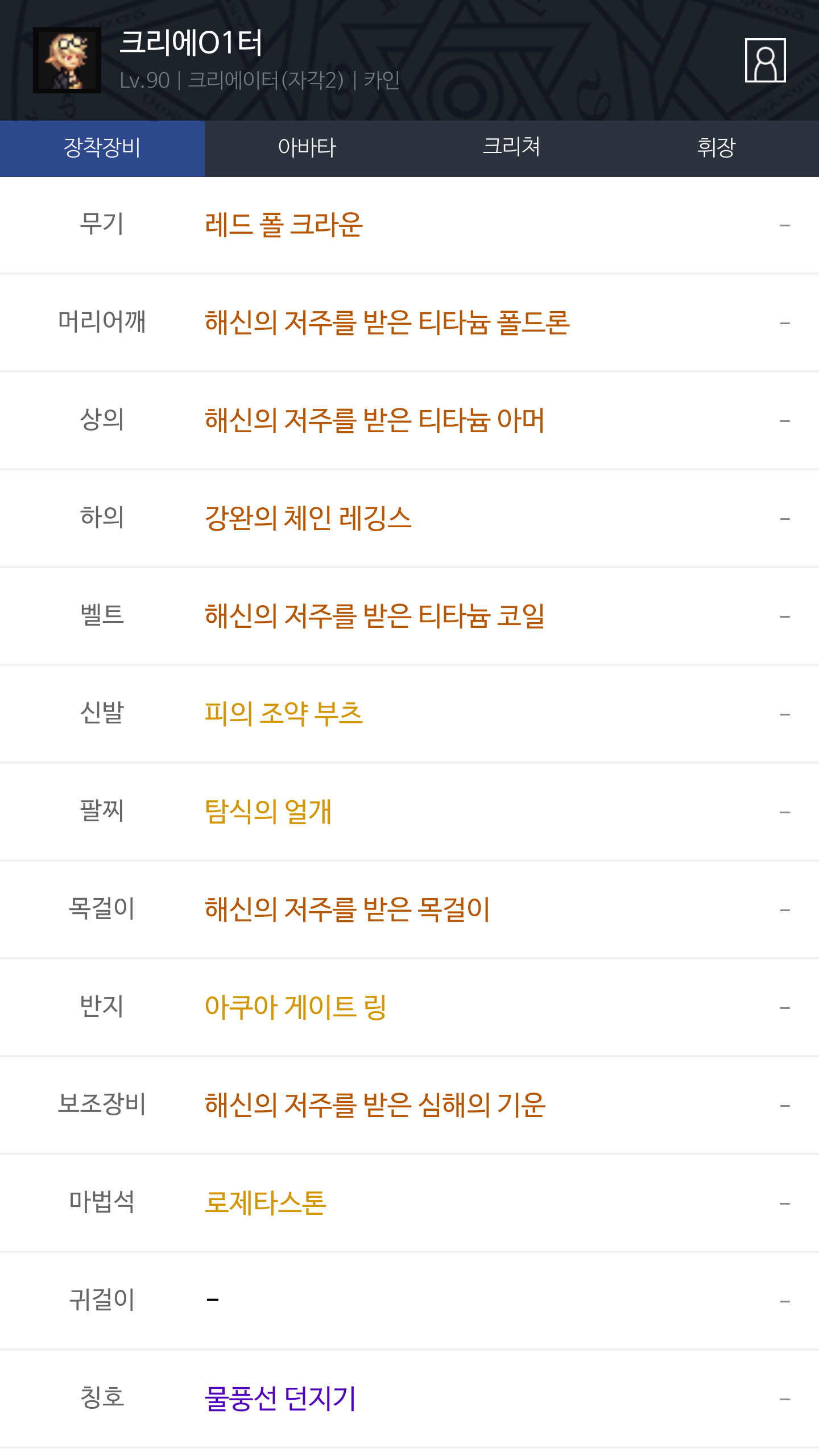Screen dimensions: 819x1456
Task: Open 해신의 저주를 받은 티타늄 폴드론 details
Action: [x=387, y=323]
